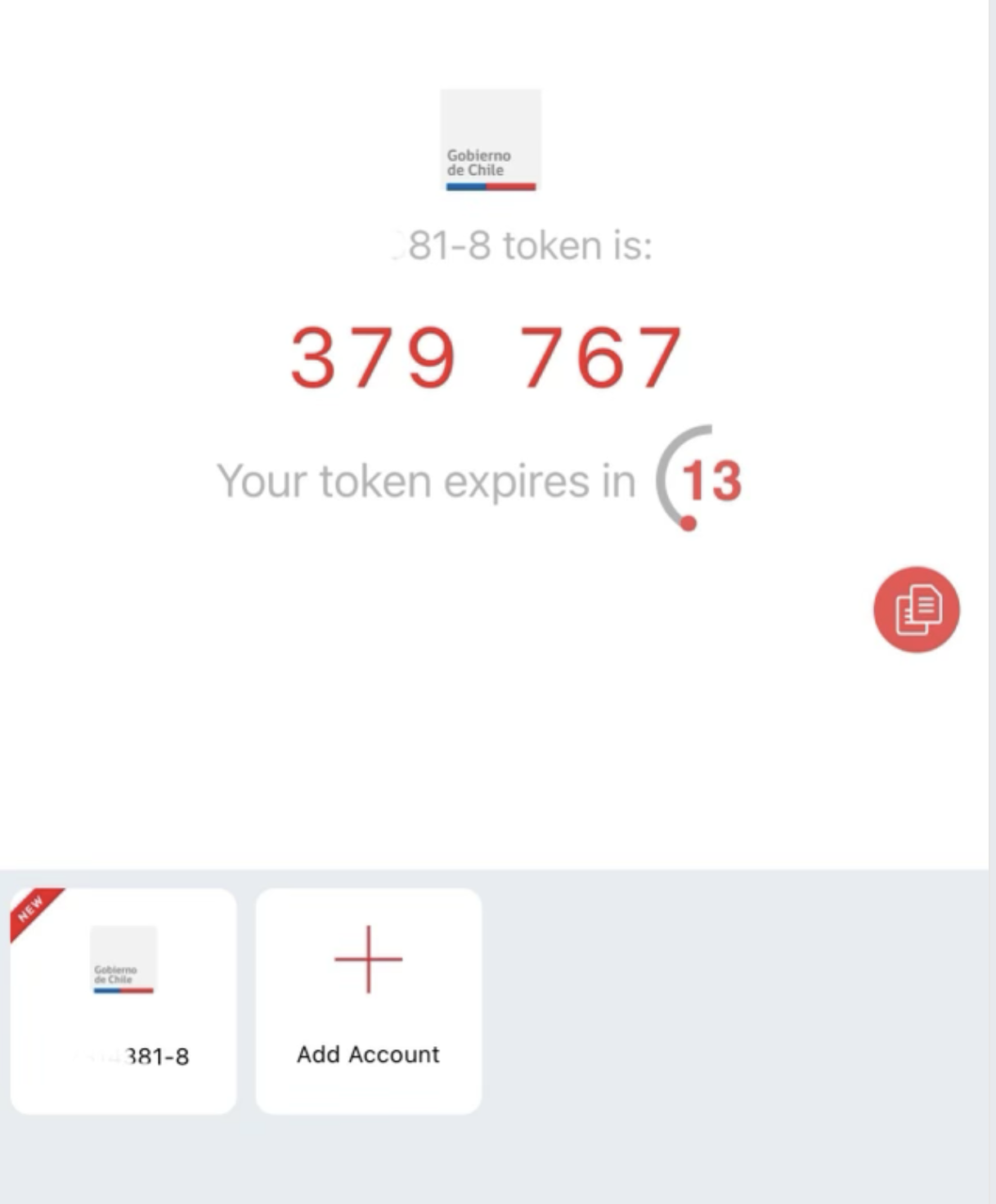996x1204 pixels.
Task: Tap the Add Account tile
Action: point(368,1000)
